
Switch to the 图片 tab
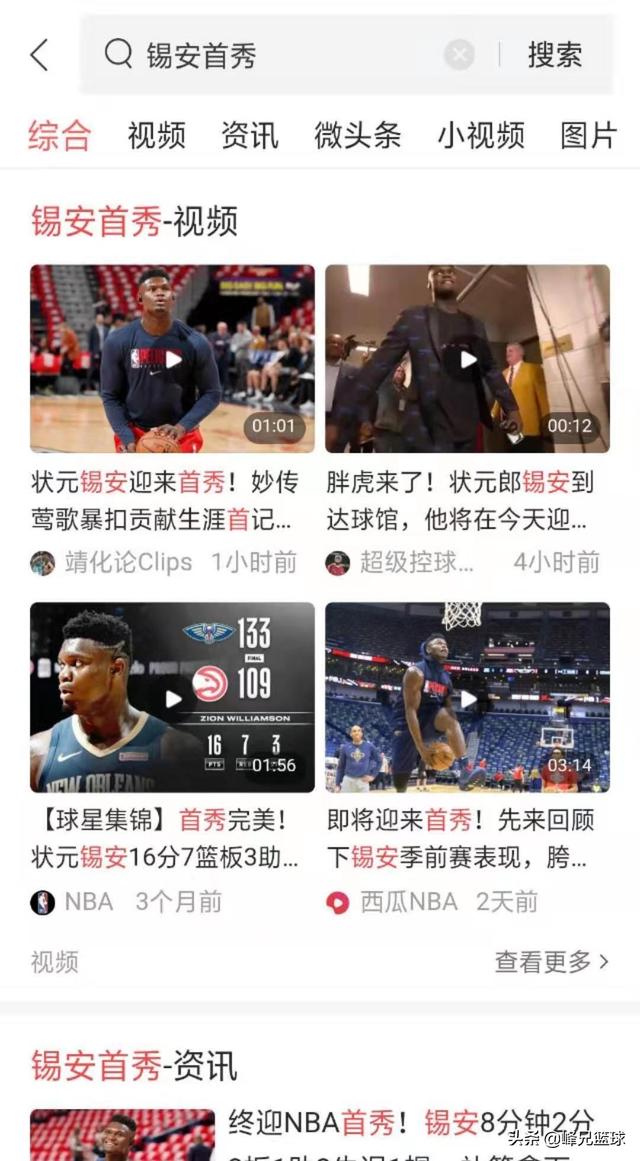click(x=589, y=135)
